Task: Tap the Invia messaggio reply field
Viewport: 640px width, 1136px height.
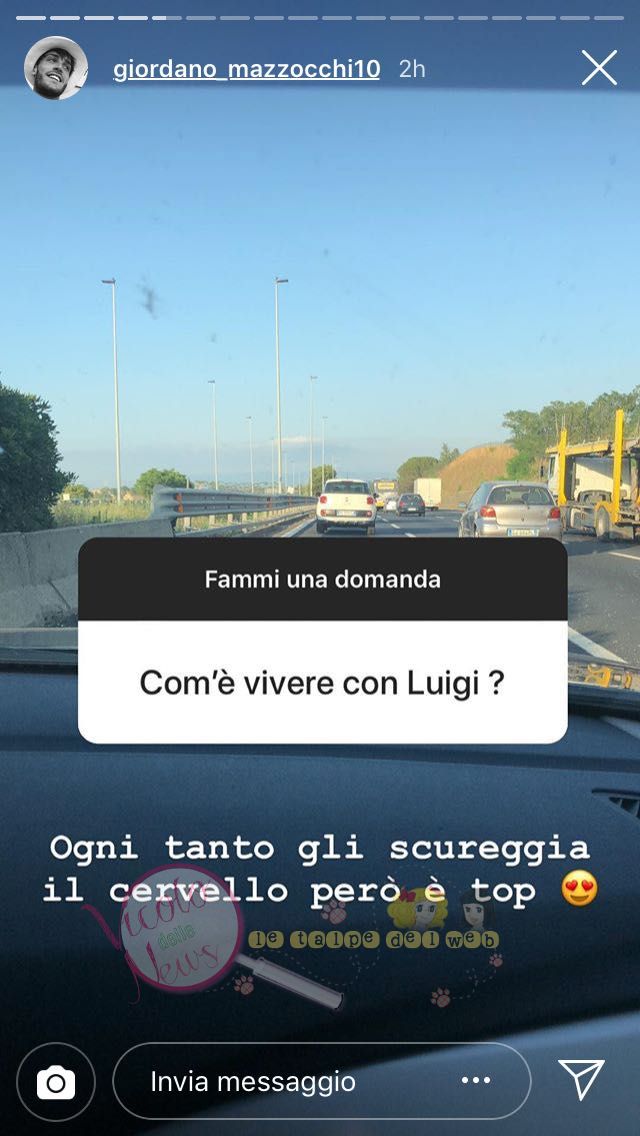Action: coord(280,1081)
